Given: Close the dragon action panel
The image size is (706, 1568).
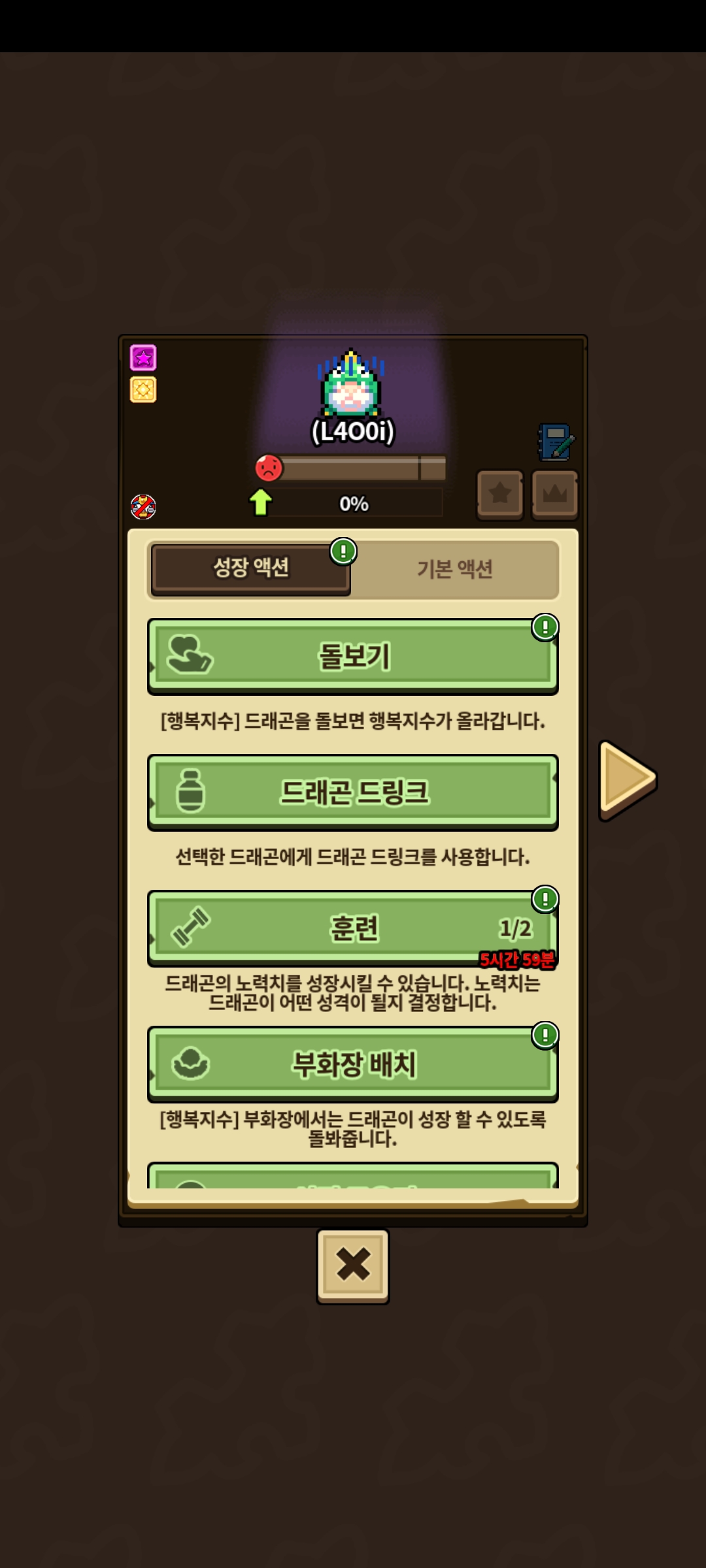Looking at the screenshot, I should [353, 1265].
